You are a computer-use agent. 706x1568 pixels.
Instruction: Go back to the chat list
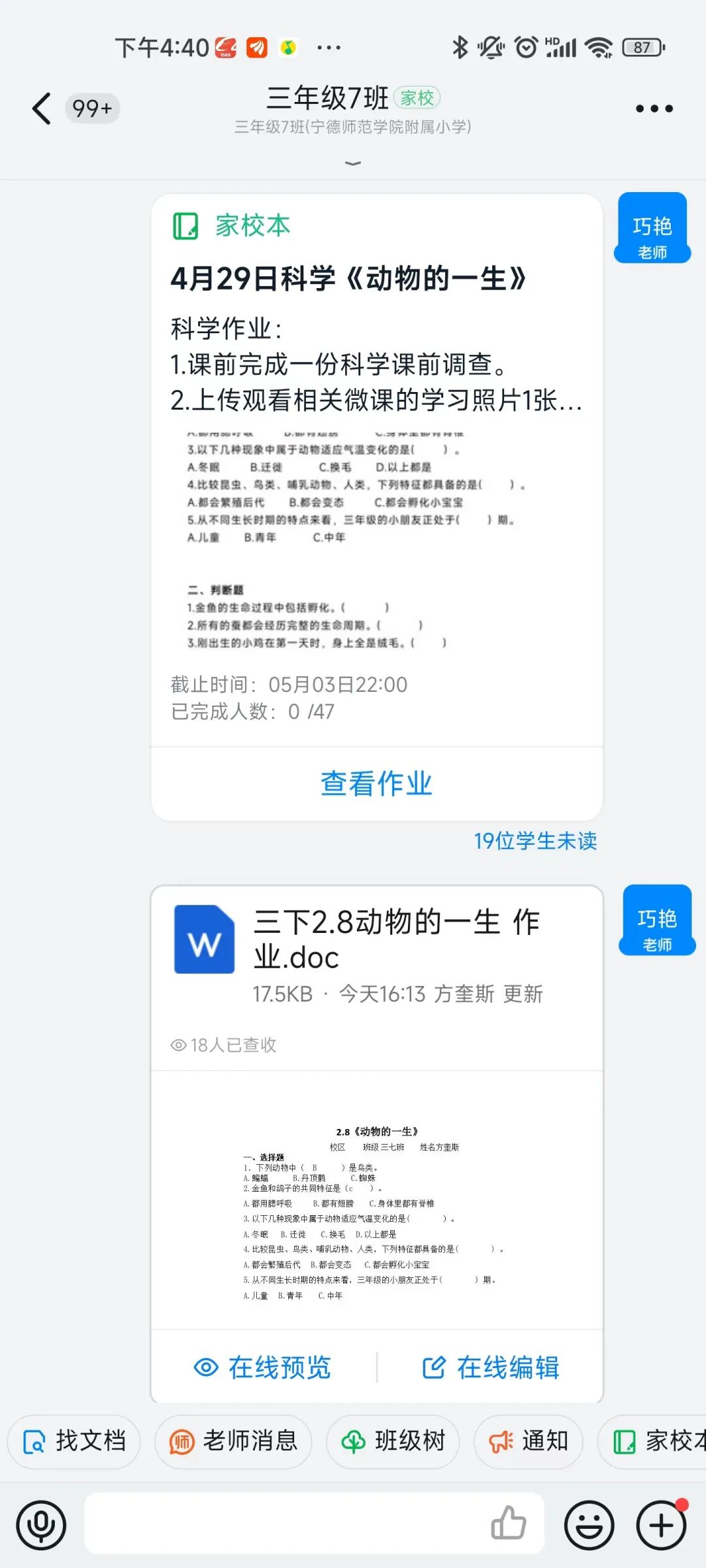42,108
